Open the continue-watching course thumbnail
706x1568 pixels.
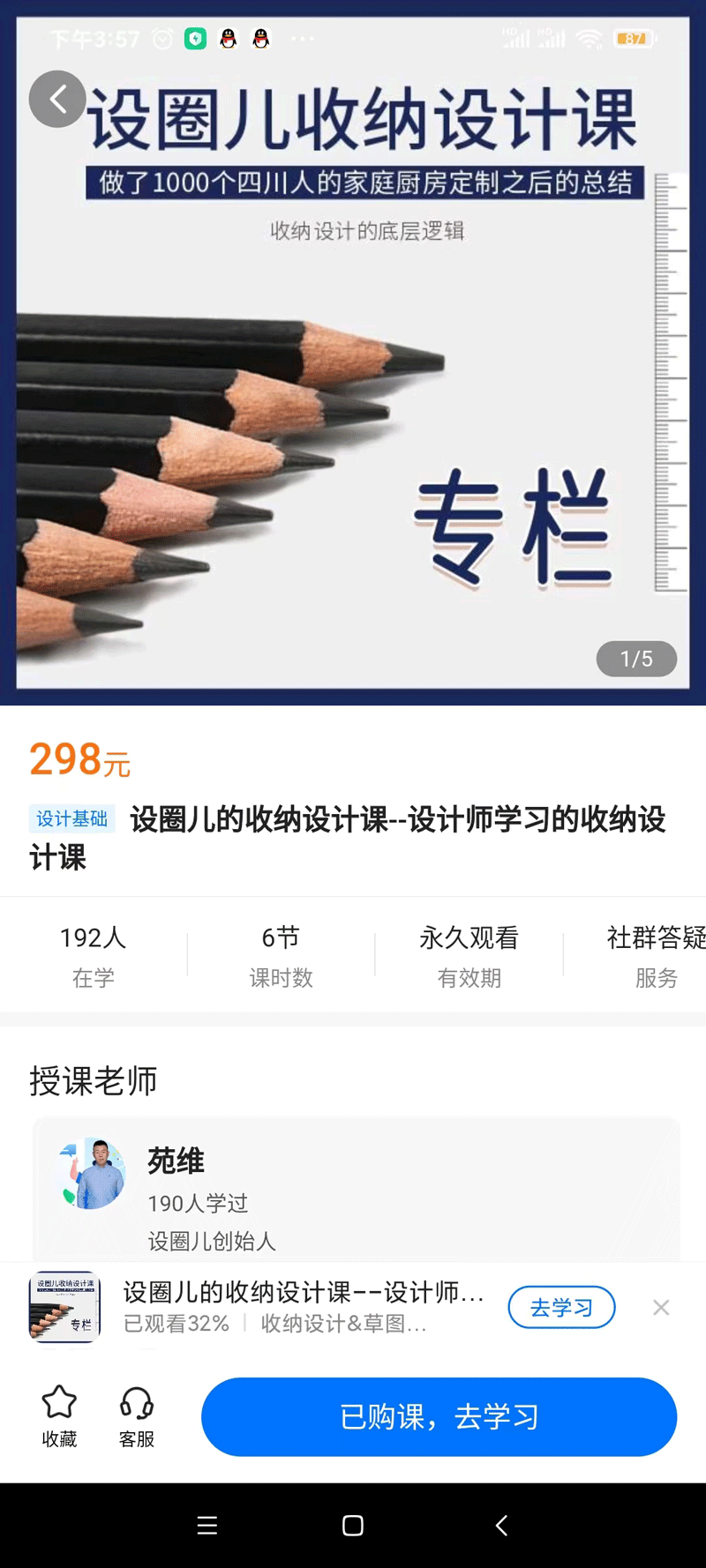[64, 1307]
